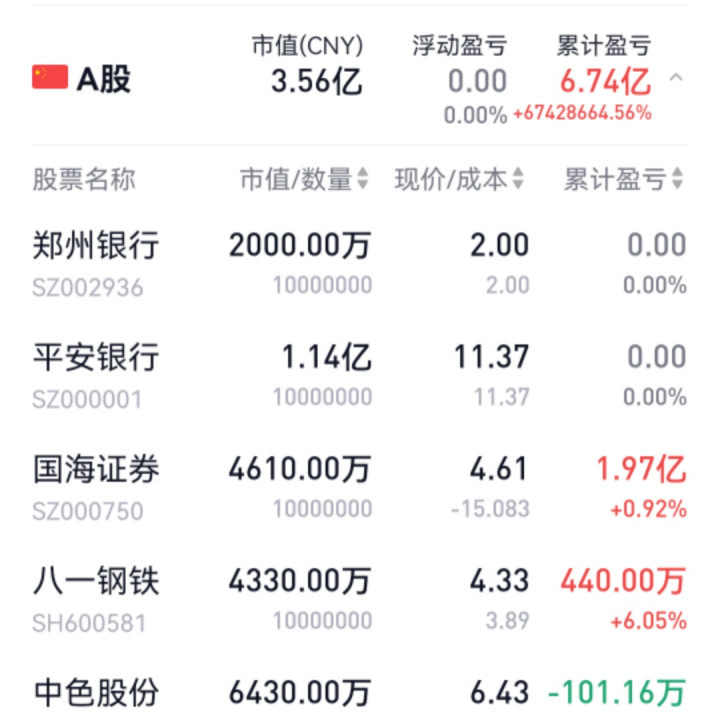Image resolution: width=720 pixels, height=720 pixels.
Task: Open 中色股份 stock details
Action: (x=96, y=692)
